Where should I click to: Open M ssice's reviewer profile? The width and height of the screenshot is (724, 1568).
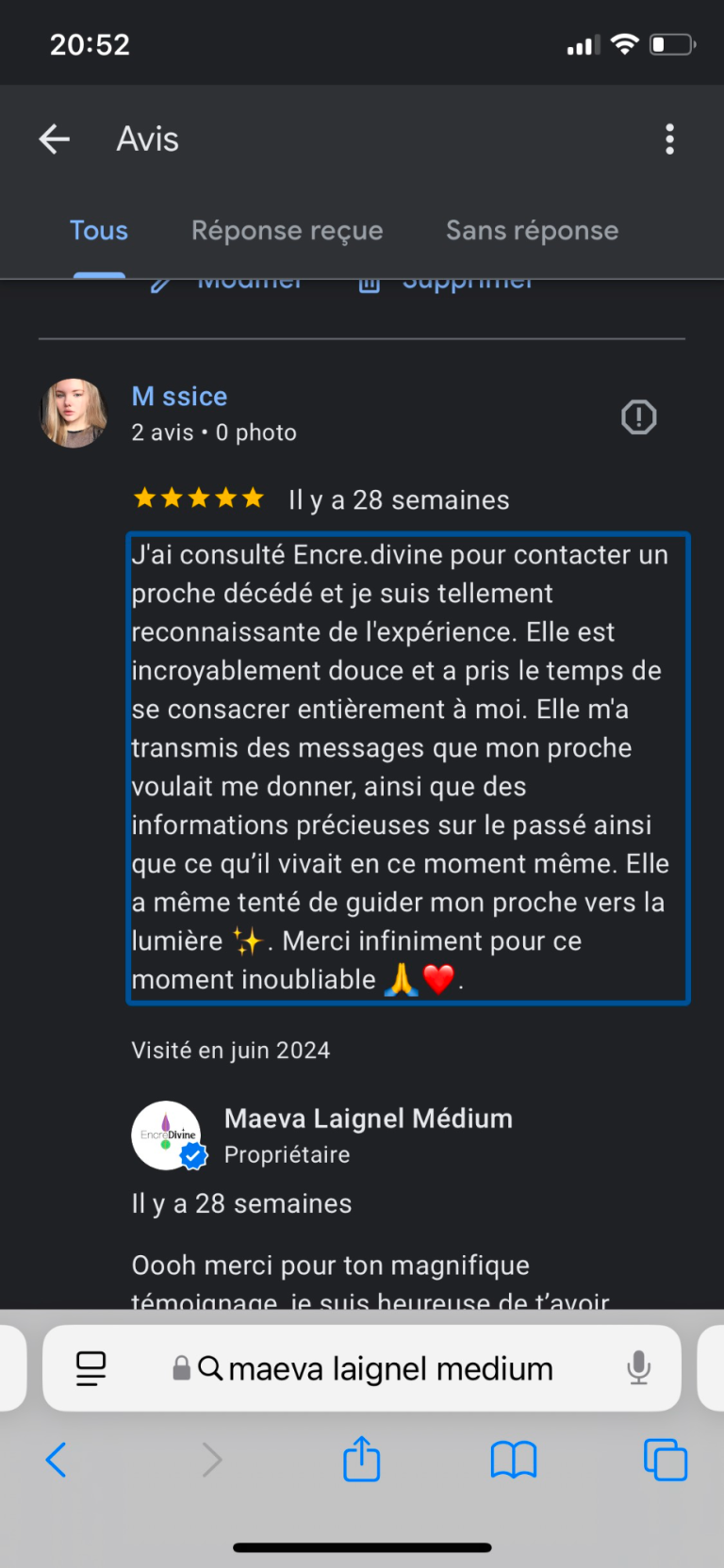pyautogui.click(x=179, y=397)
